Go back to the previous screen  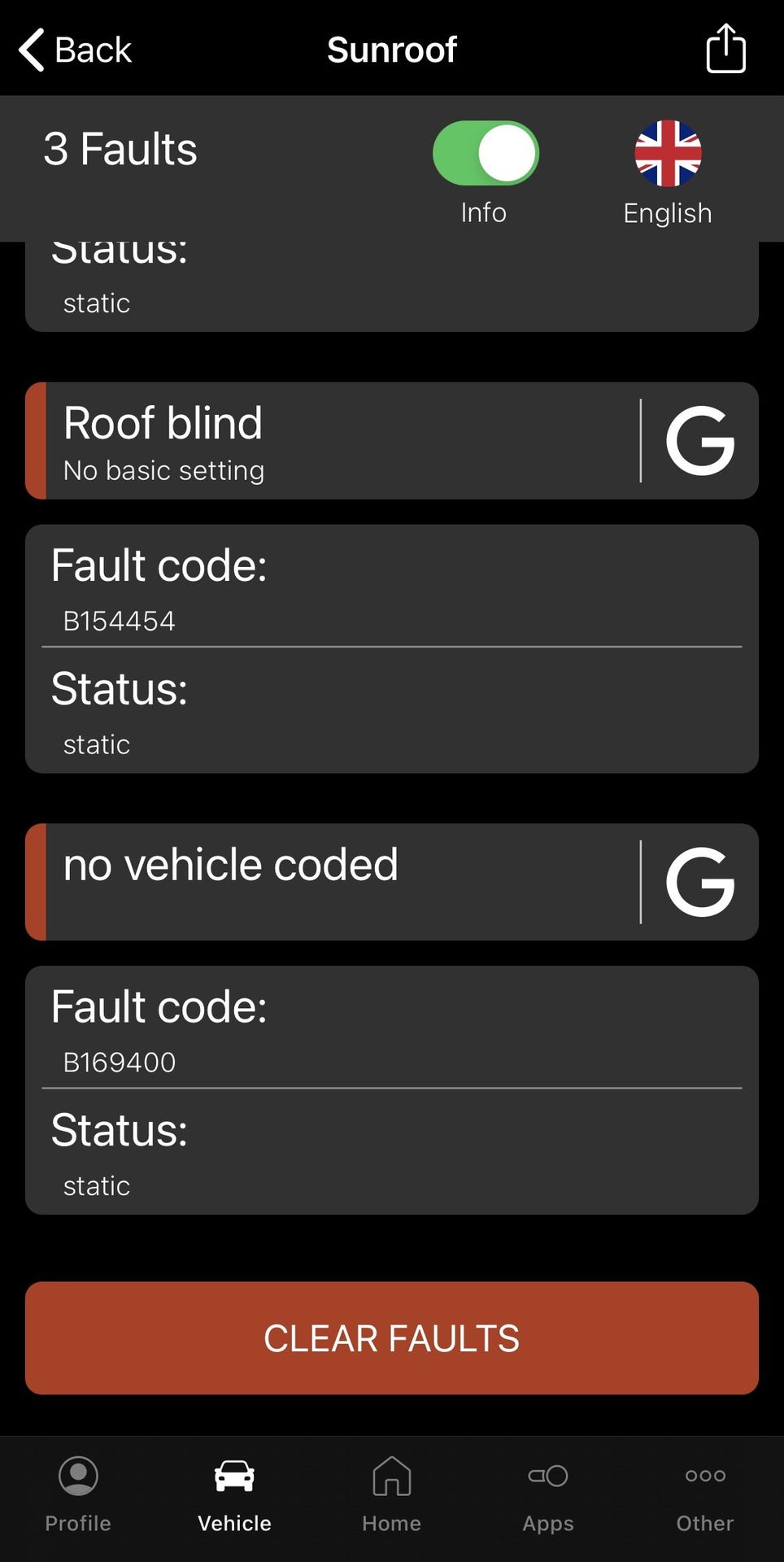coord(75,50)
